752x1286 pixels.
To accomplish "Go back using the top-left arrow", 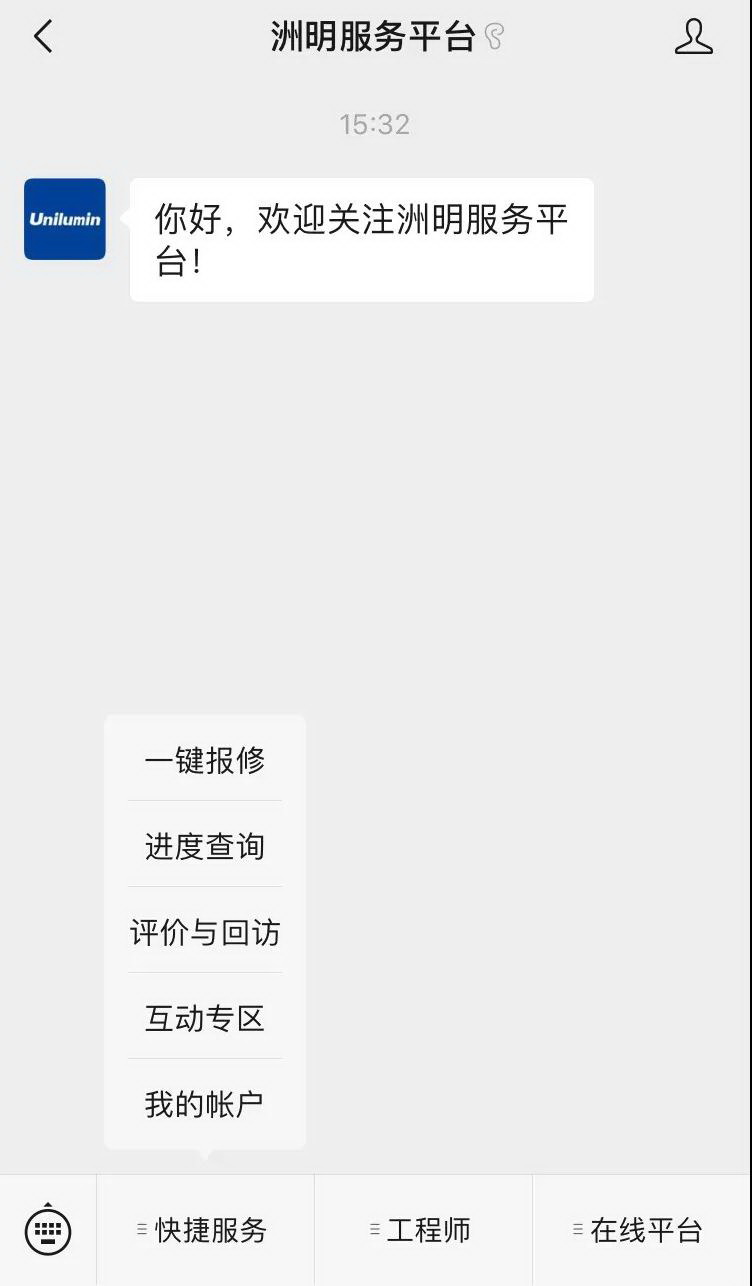I will coord(43,38).
